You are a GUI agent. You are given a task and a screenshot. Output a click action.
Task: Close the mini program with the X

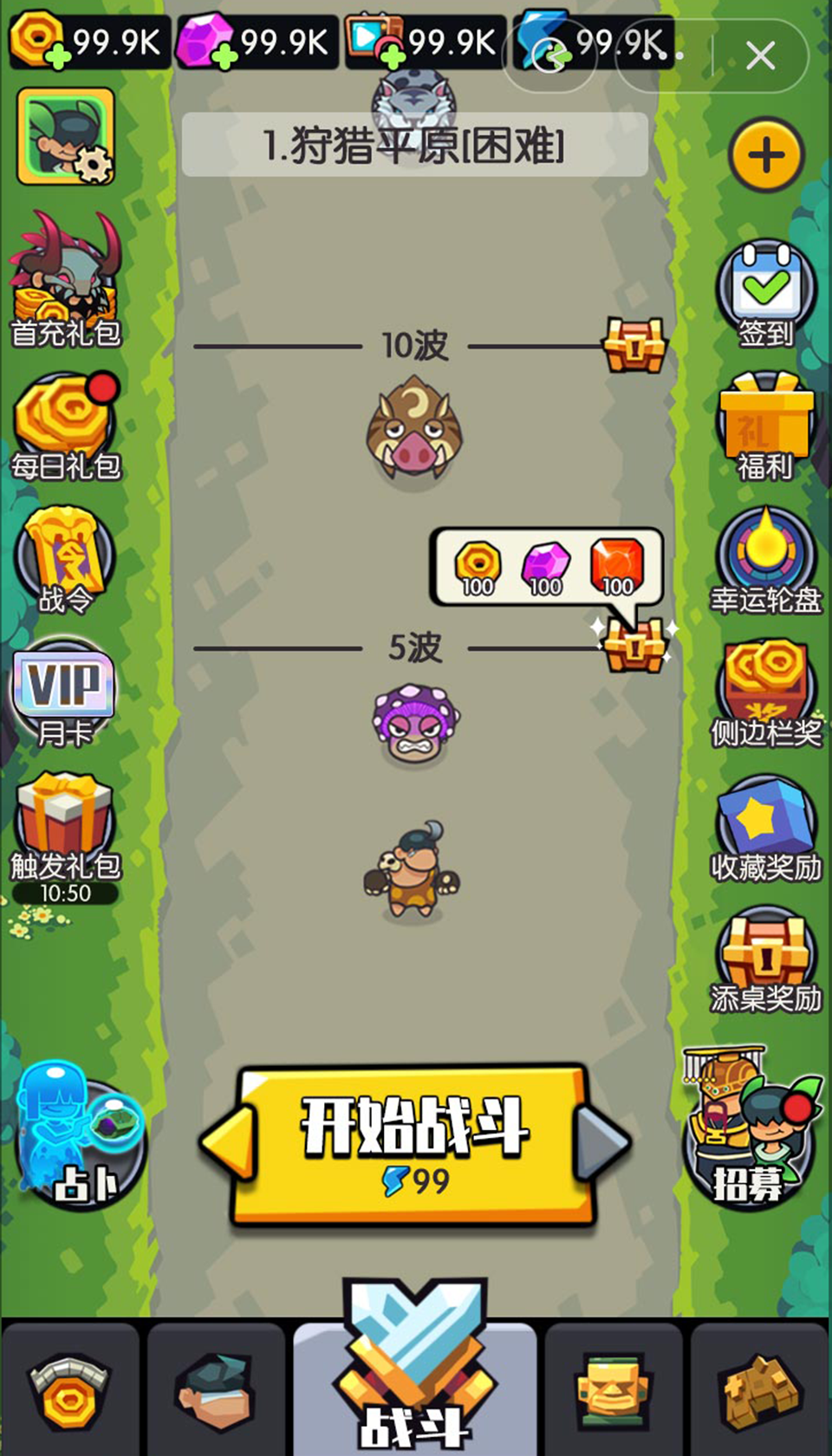pyautogui.click(x=760, y=57)
